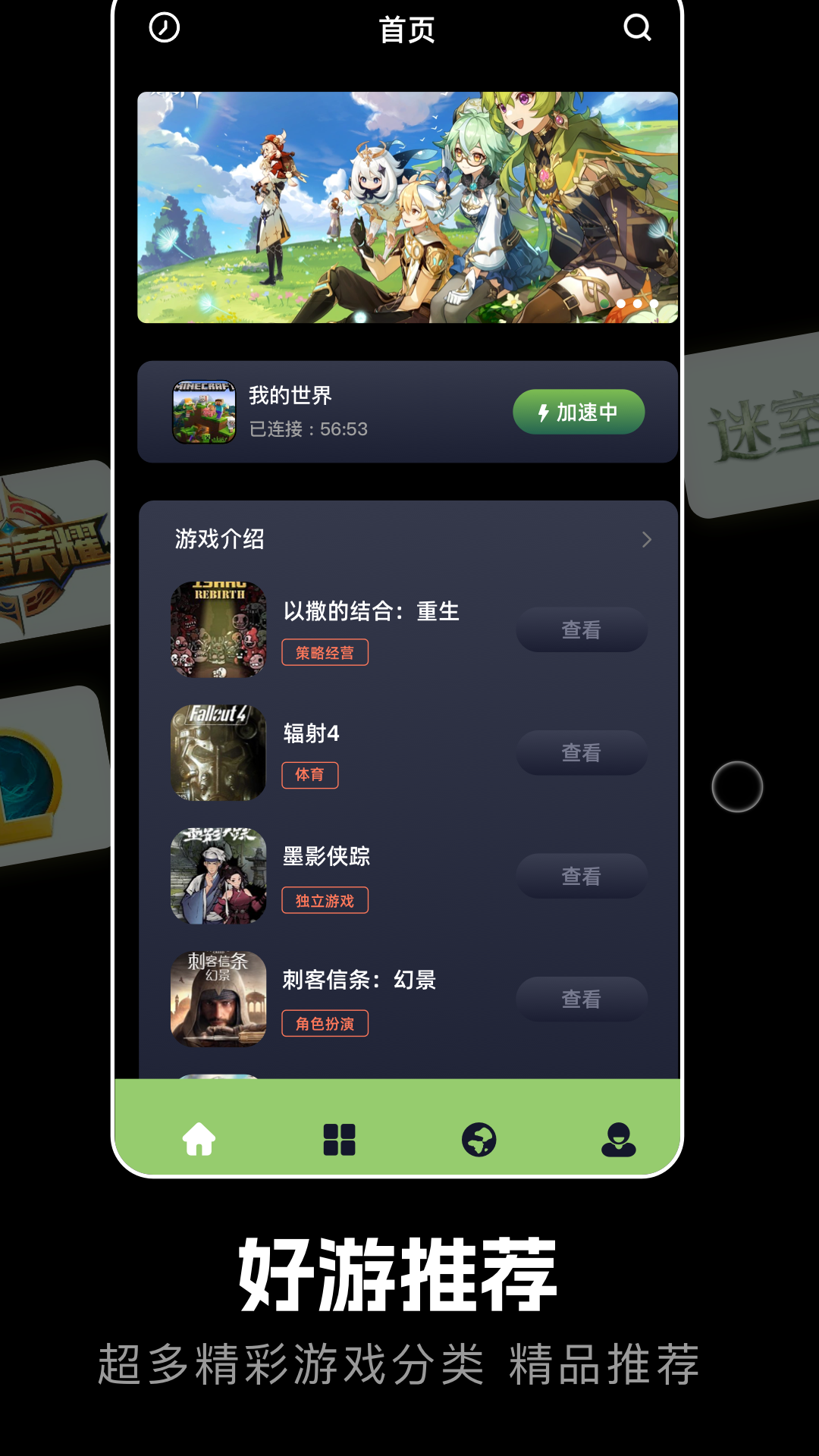Select the 角色扮演 tag under 刺客信条
The height and width of the screenshot is (1456, 819).
click(325, 1024)
